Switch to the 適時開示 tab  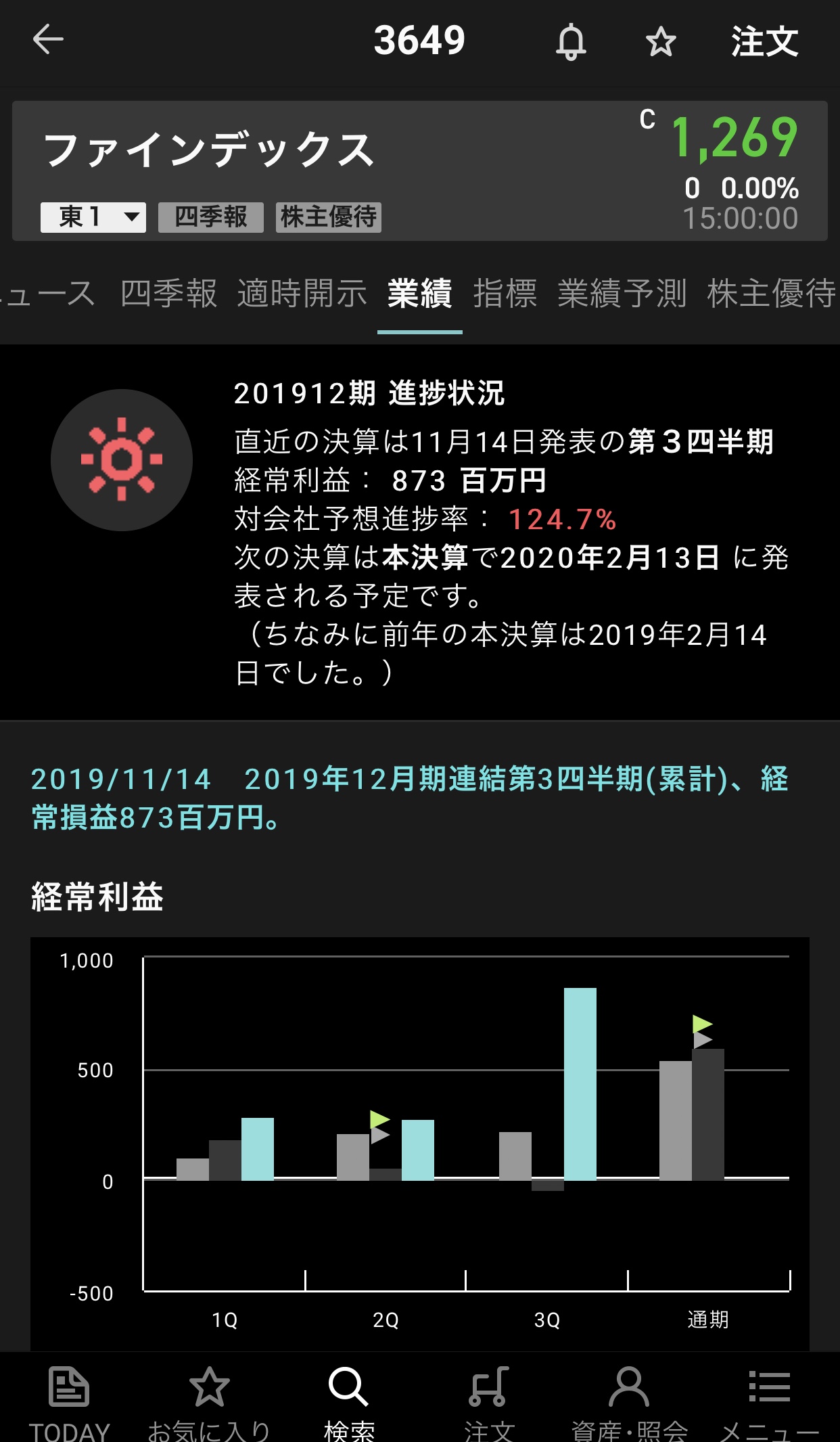click(302, 294)
